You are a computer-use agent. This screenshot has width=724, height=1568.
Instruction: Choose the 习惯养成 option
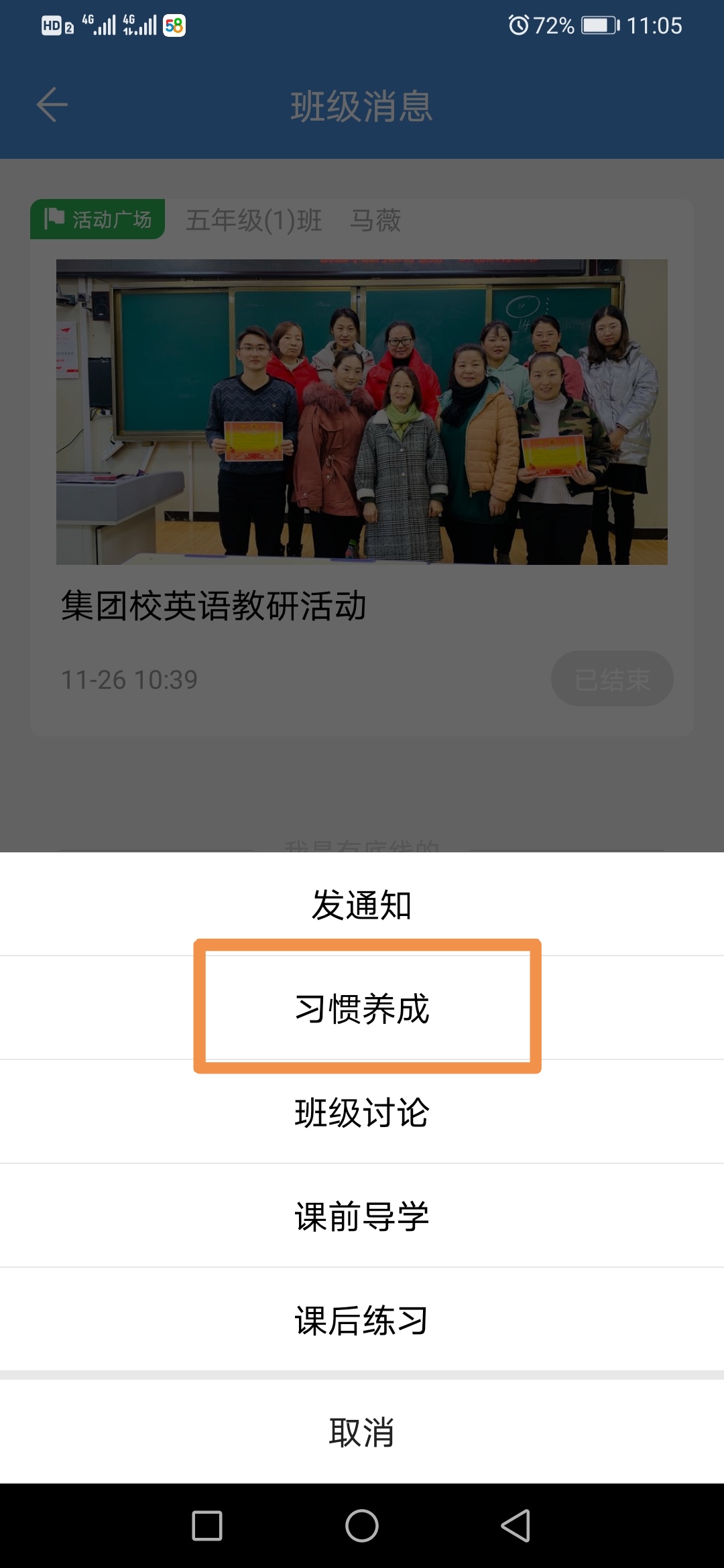[362, 1008]
